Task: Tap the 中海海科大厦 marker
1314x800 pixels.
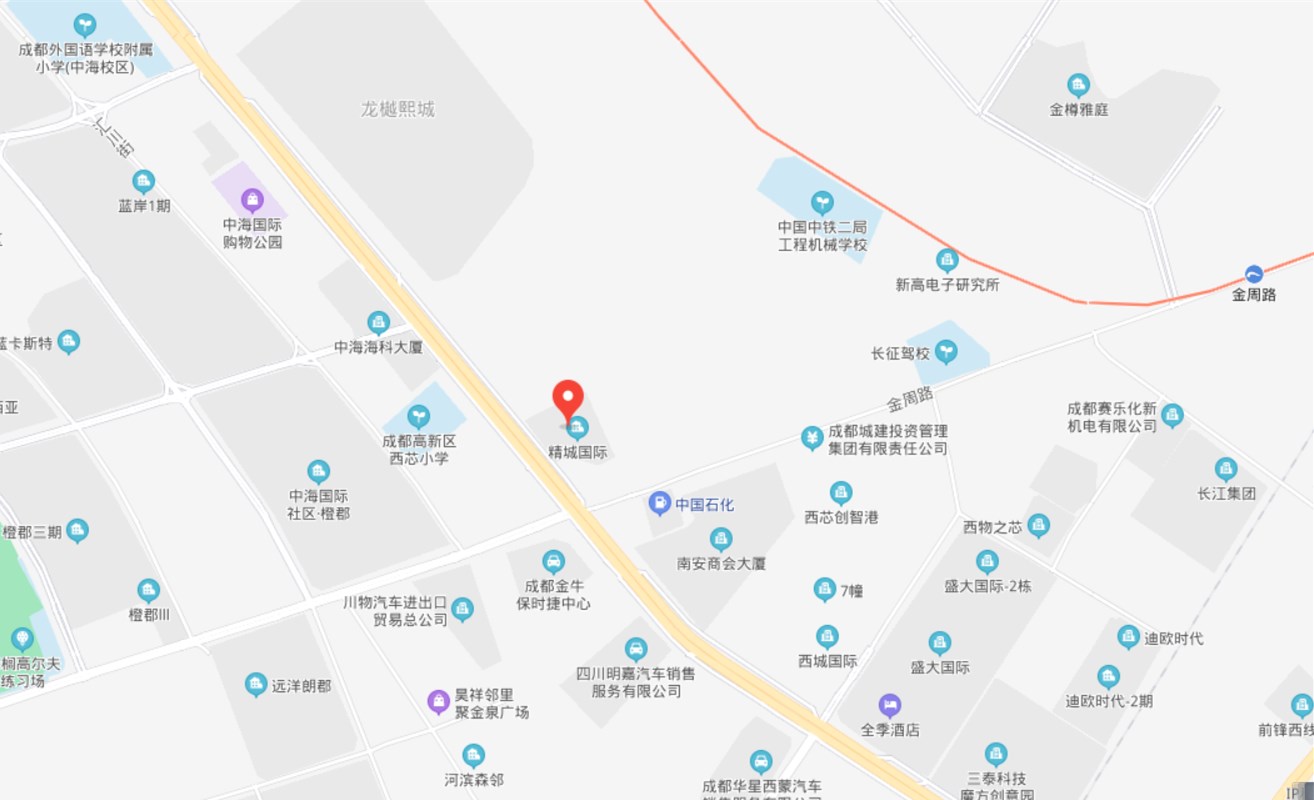Action: [378, 322]
